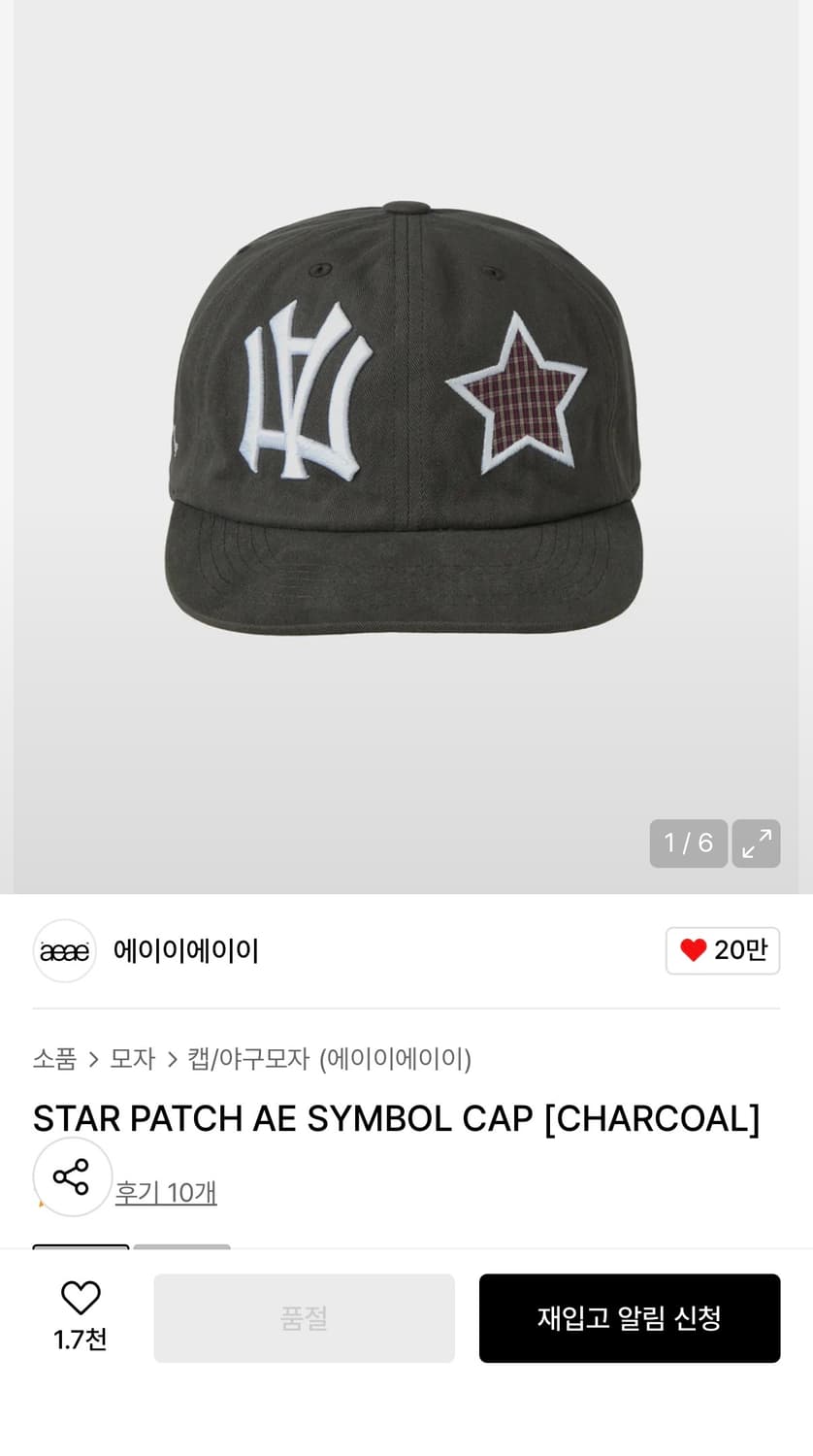Tap the grayed-out 품절 button
Image resolution: width=813 pixels, height=1456 pixels.
point(304,1317)
